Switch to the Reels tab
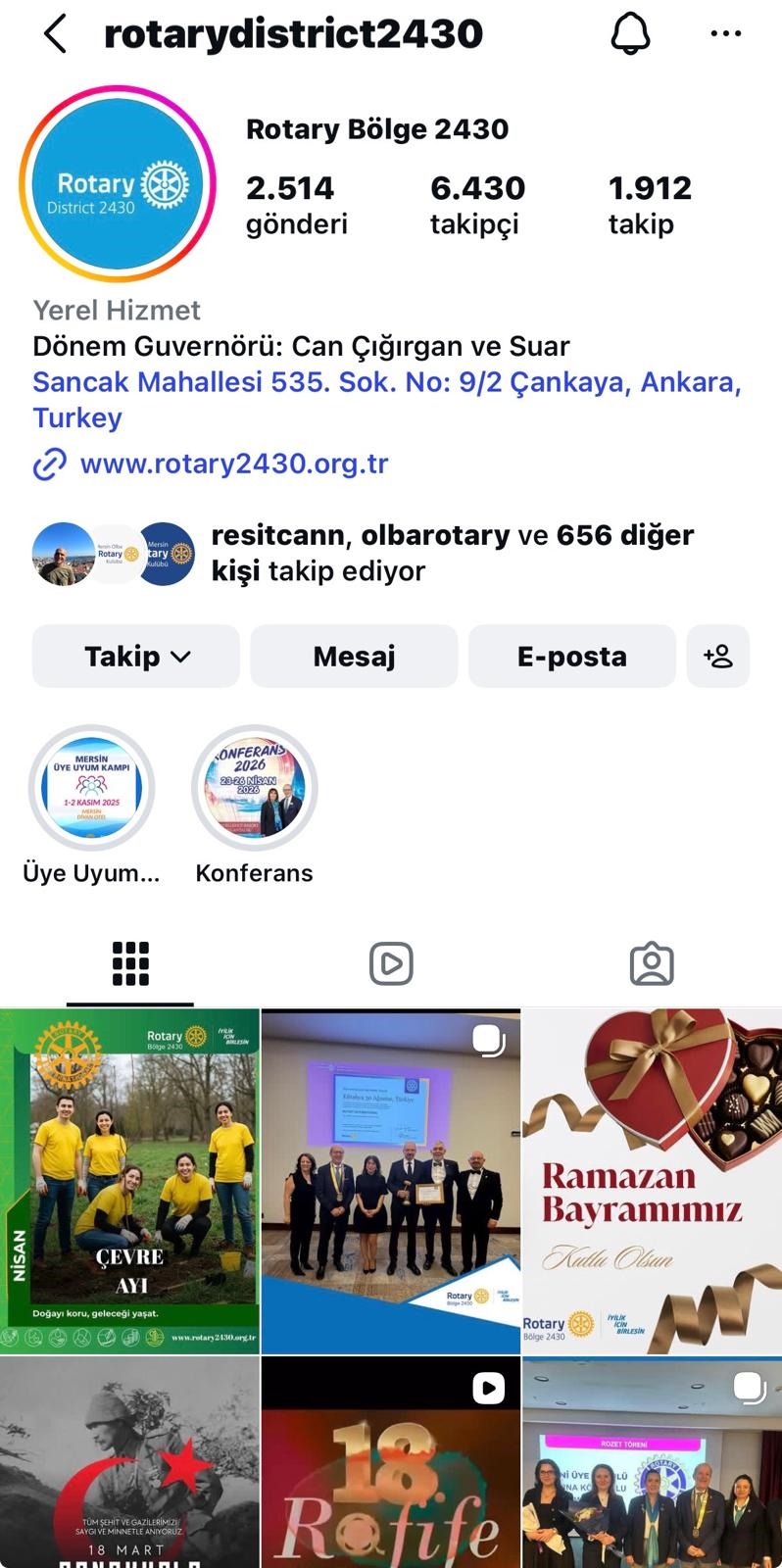Screen dimensions: 782x1568 [391, 964]
